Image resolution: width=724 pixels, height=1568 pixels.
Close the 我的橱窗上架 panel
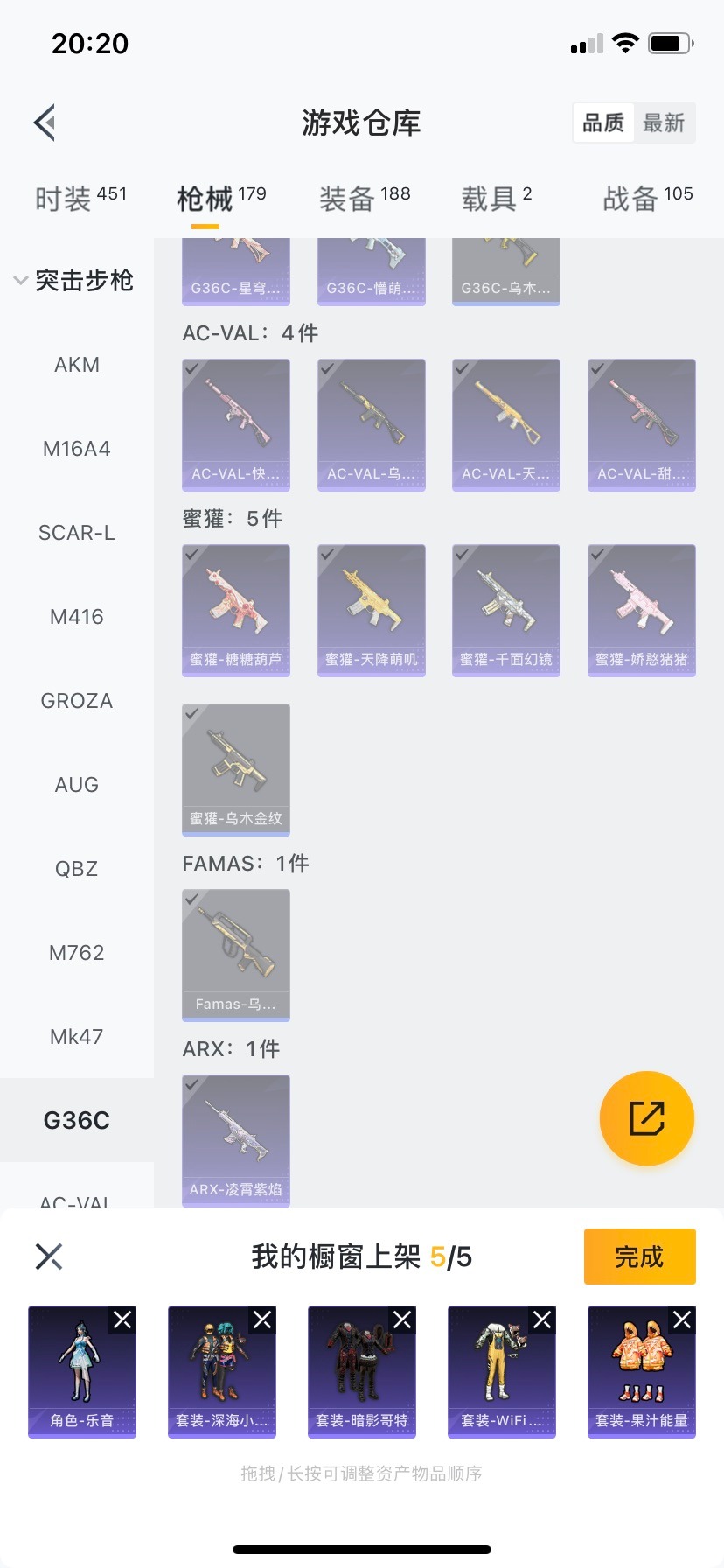pos(49,1256)
